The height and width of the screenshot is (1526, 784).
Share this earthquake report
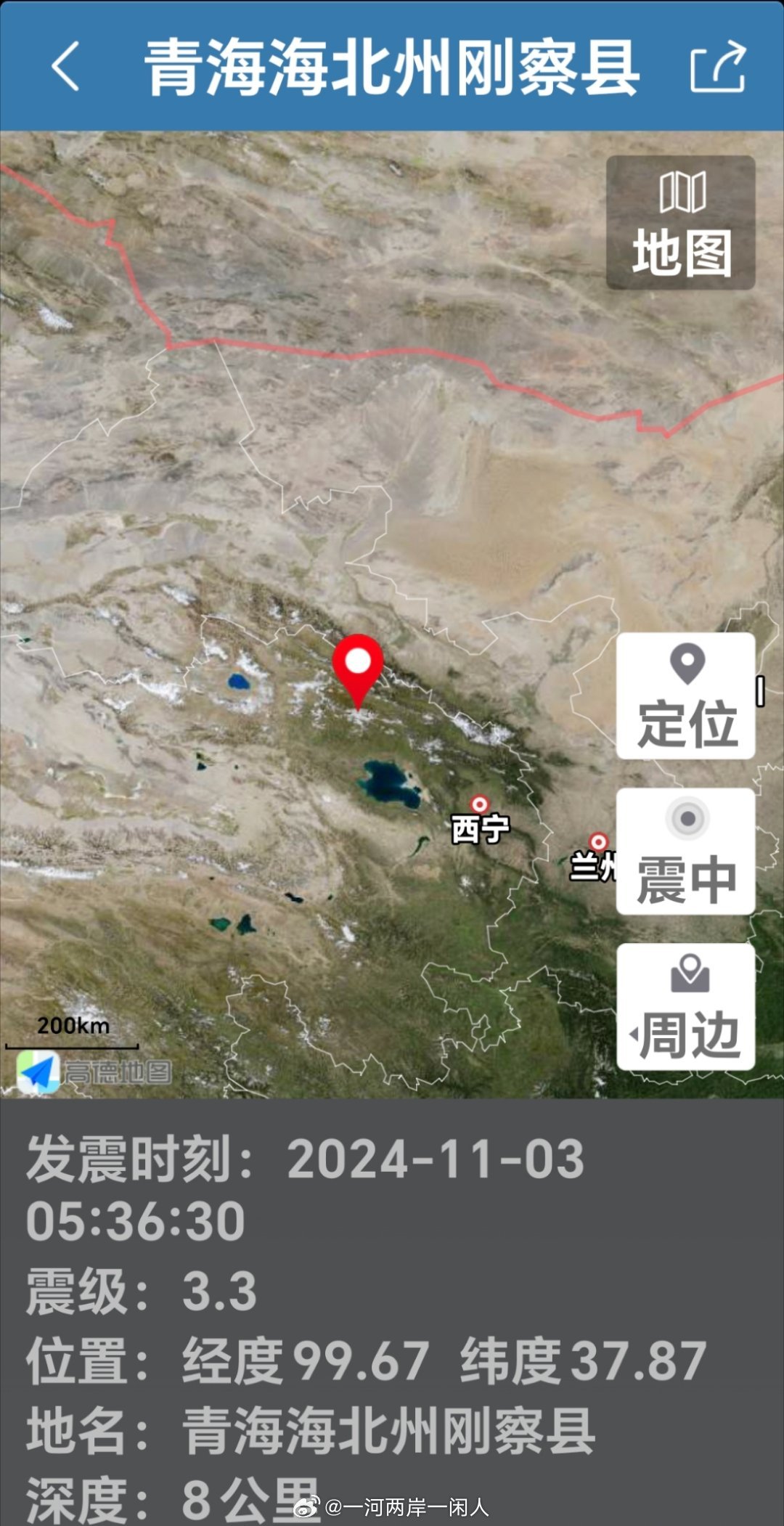click(x=718, y=67)
